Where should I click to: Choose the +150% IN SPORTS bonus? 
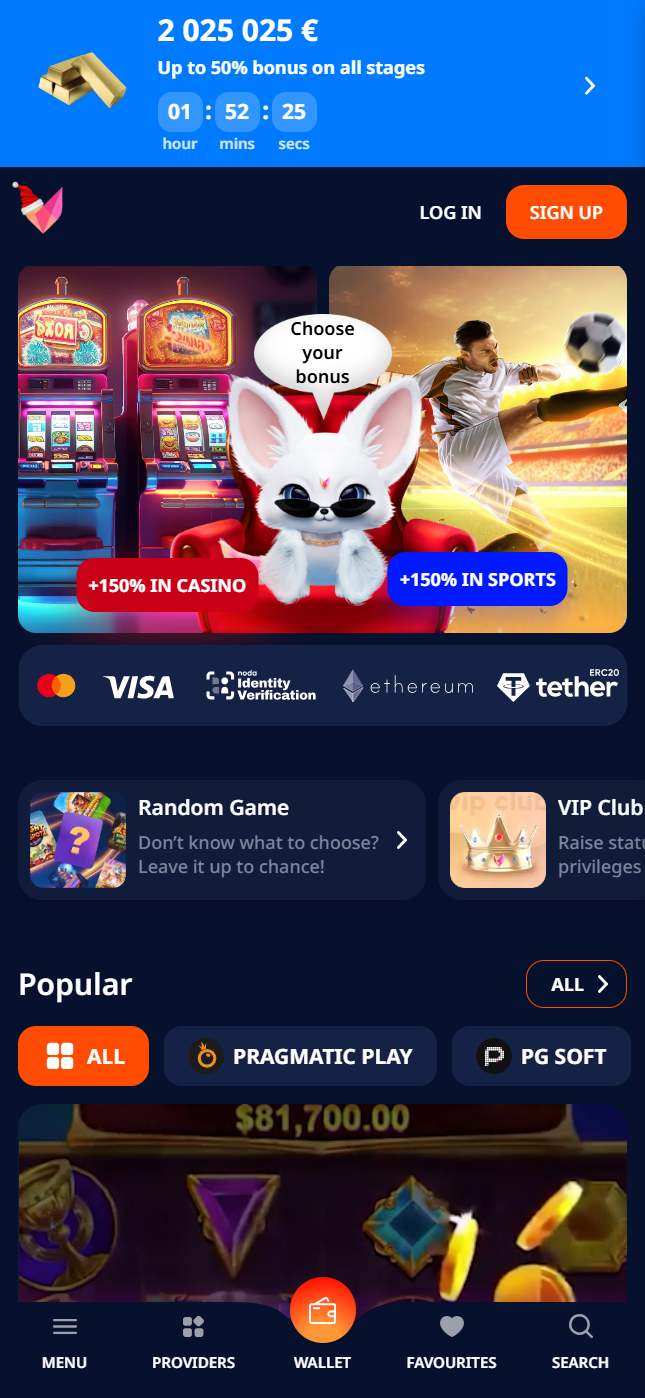[477, 579]
